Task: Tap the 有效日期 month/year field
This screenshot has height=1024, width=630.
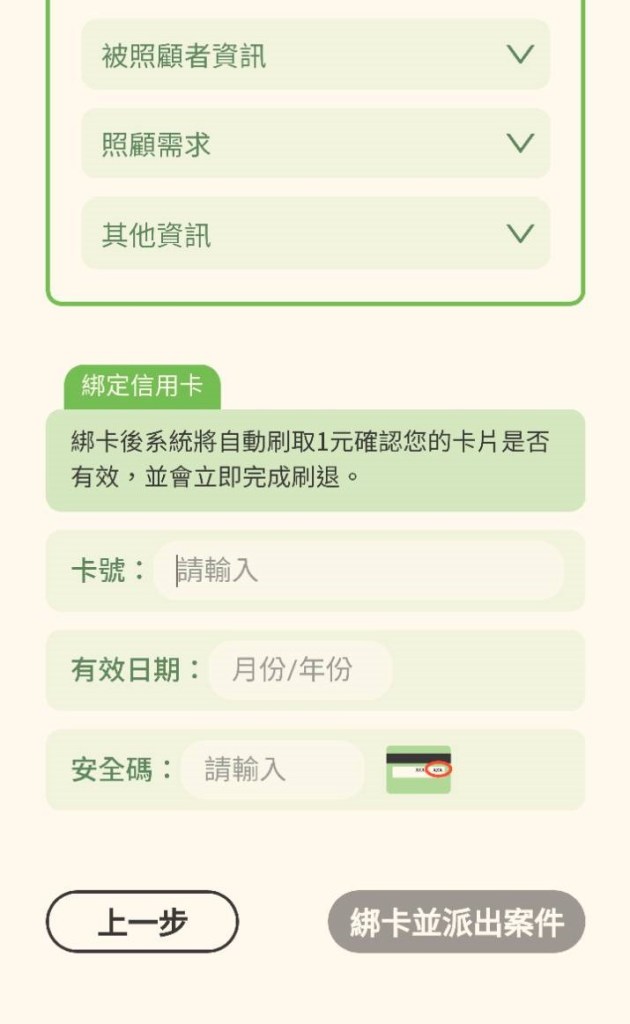Action: [x=299, y=670]
